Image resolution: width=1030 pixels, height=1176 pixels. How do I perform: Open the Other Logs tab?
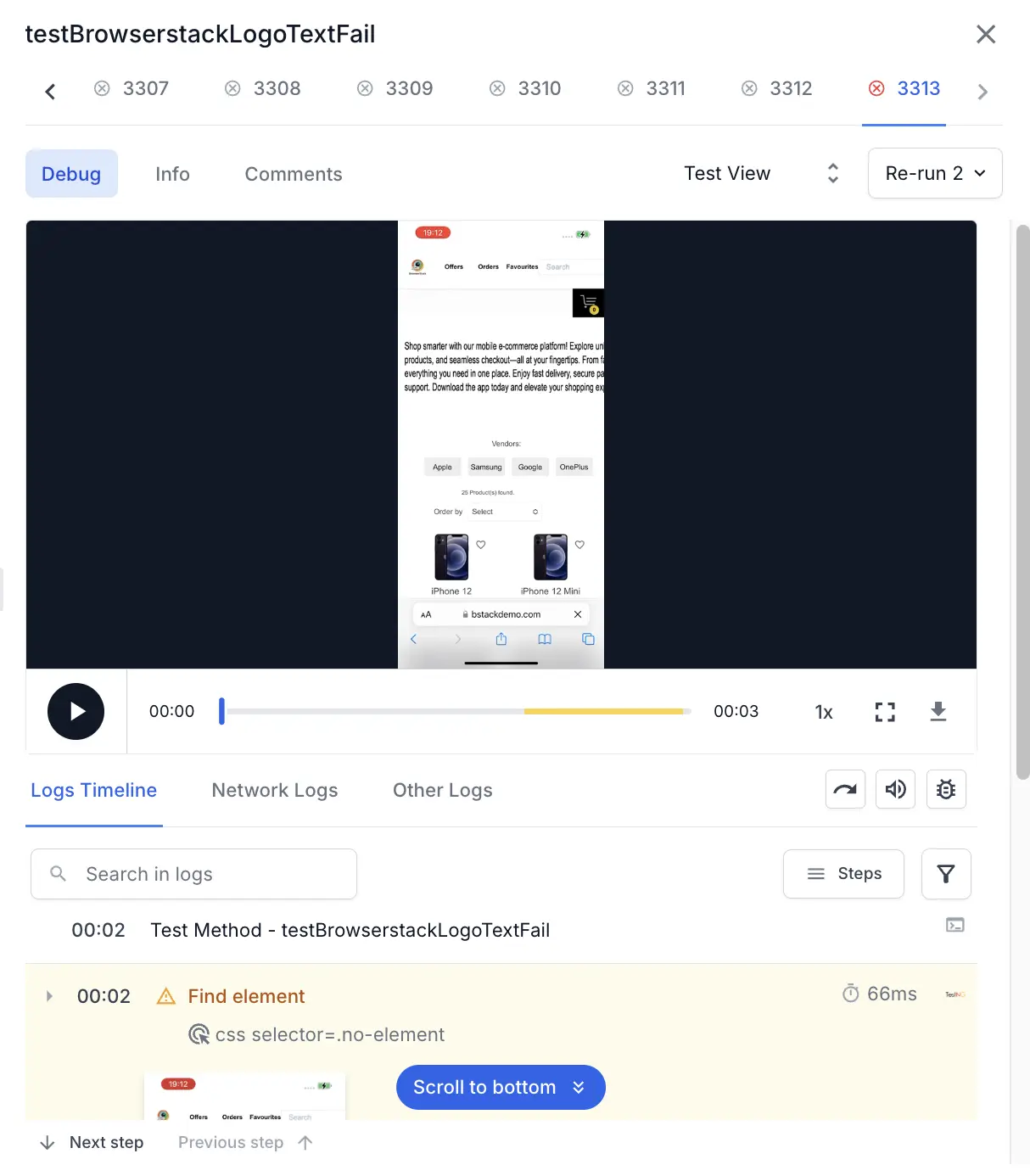442,790
